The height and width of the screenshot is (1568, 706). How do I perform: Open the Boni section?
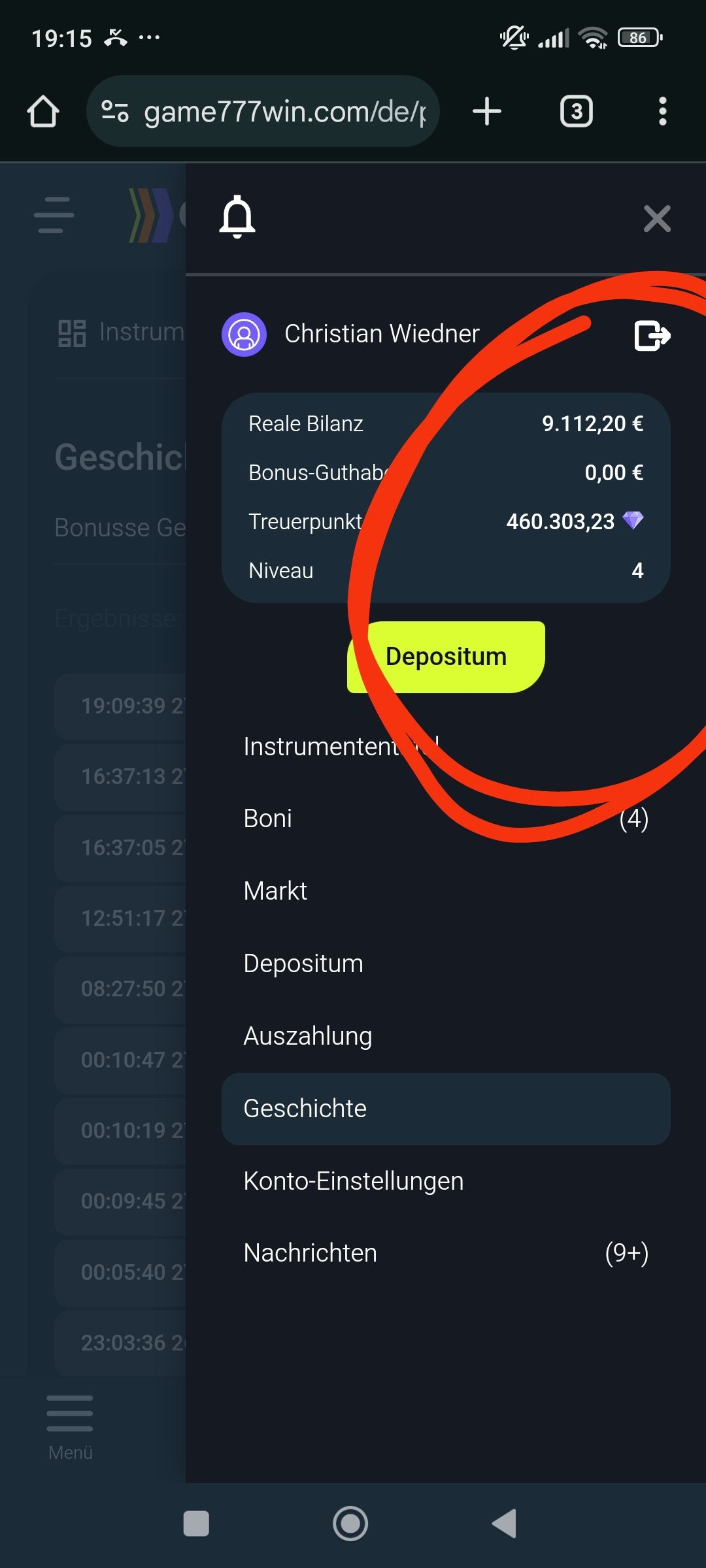click(268, 819)
